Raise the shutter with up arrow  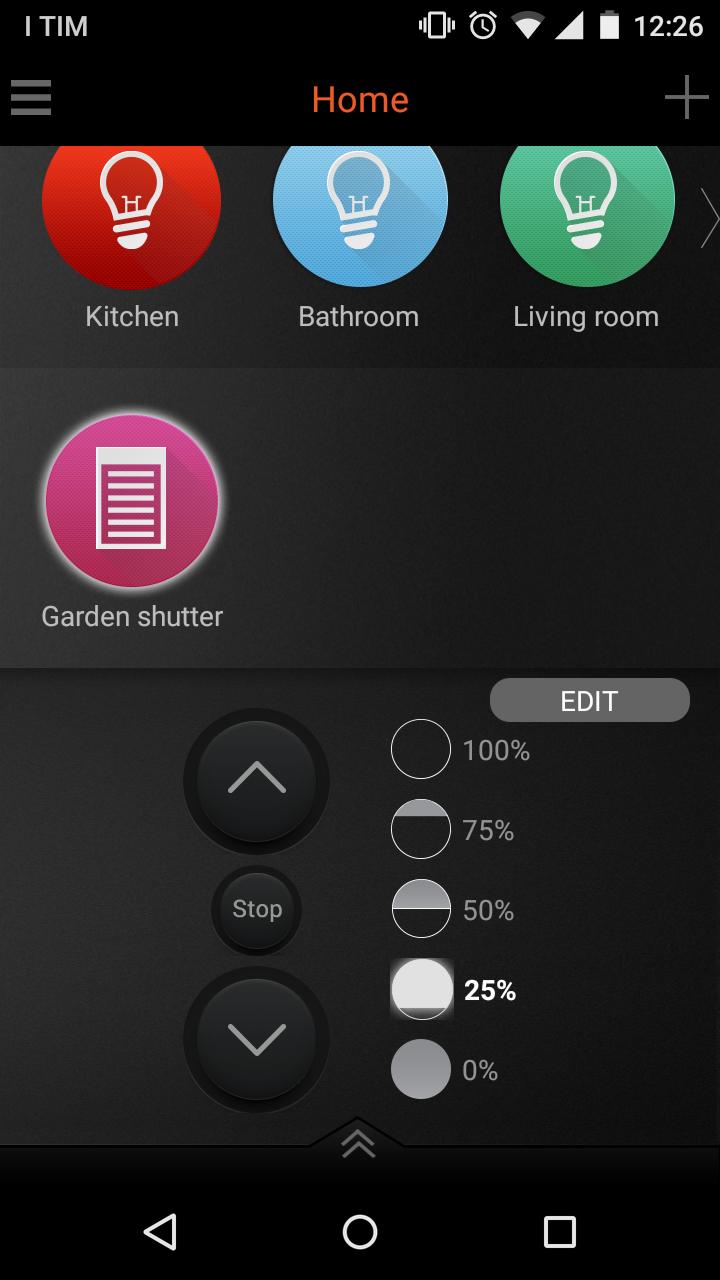256,781
